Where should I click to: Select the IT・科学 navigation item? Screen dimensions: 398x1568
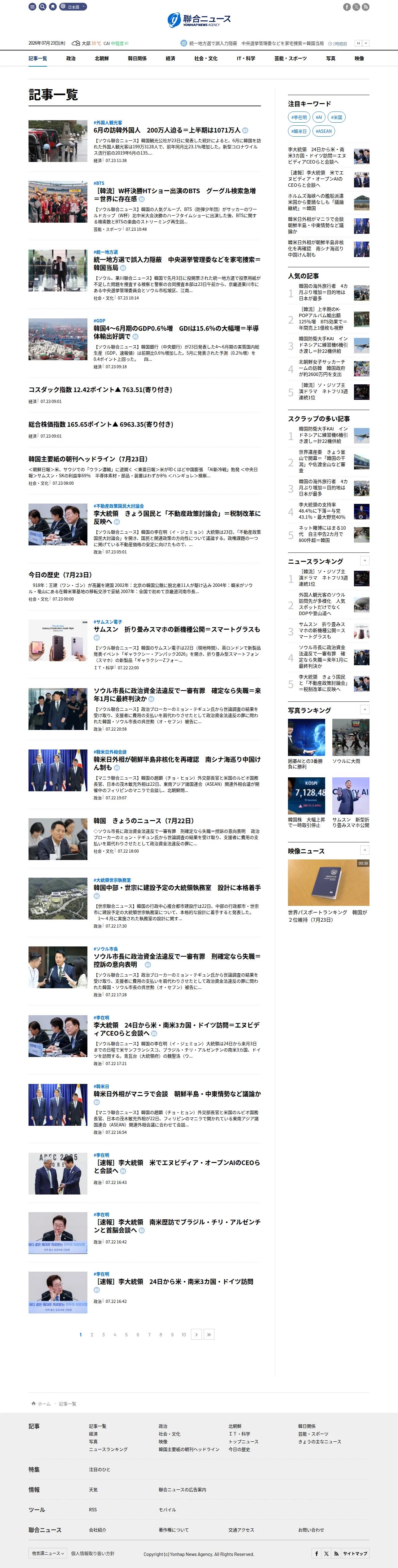(x=246, y=59)
